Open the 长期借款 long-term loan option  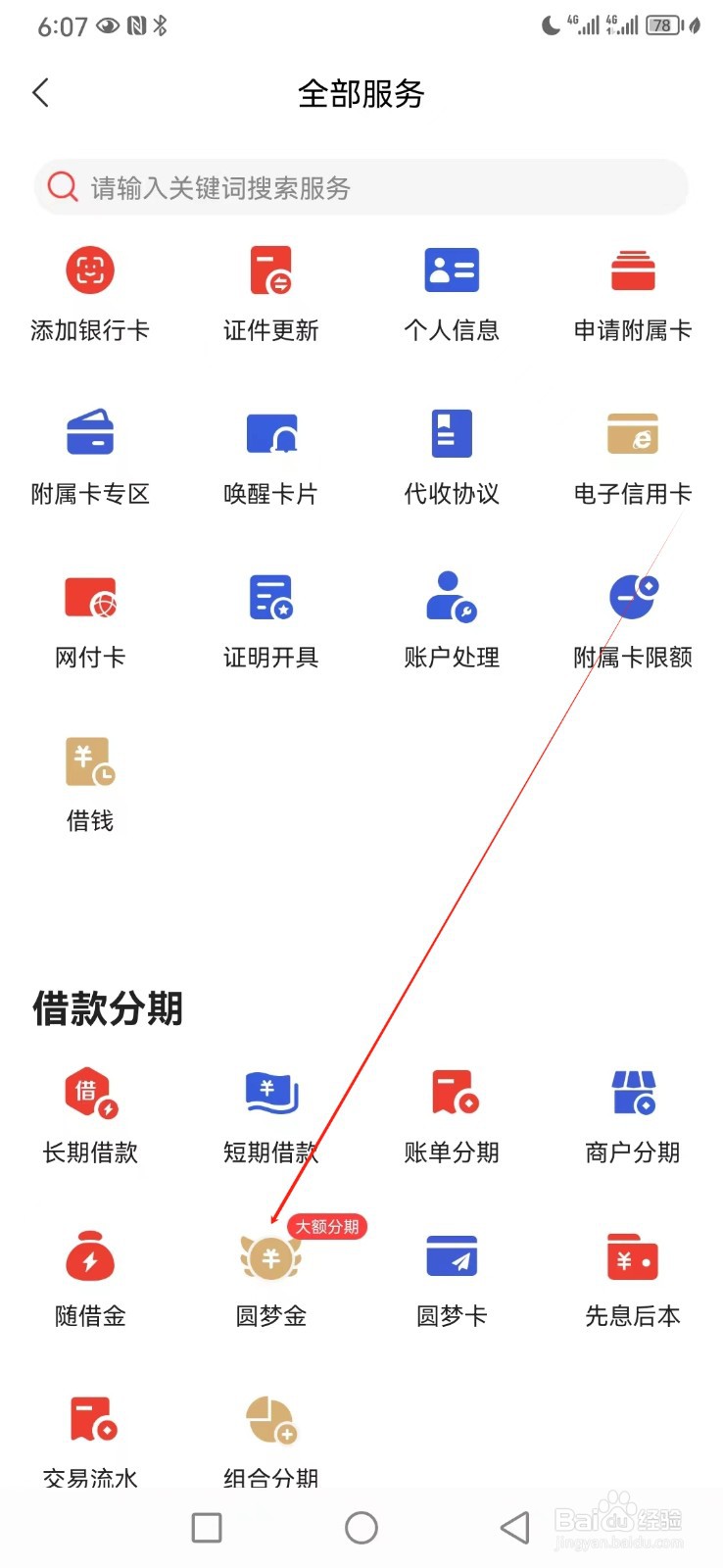pos(90,1114)
